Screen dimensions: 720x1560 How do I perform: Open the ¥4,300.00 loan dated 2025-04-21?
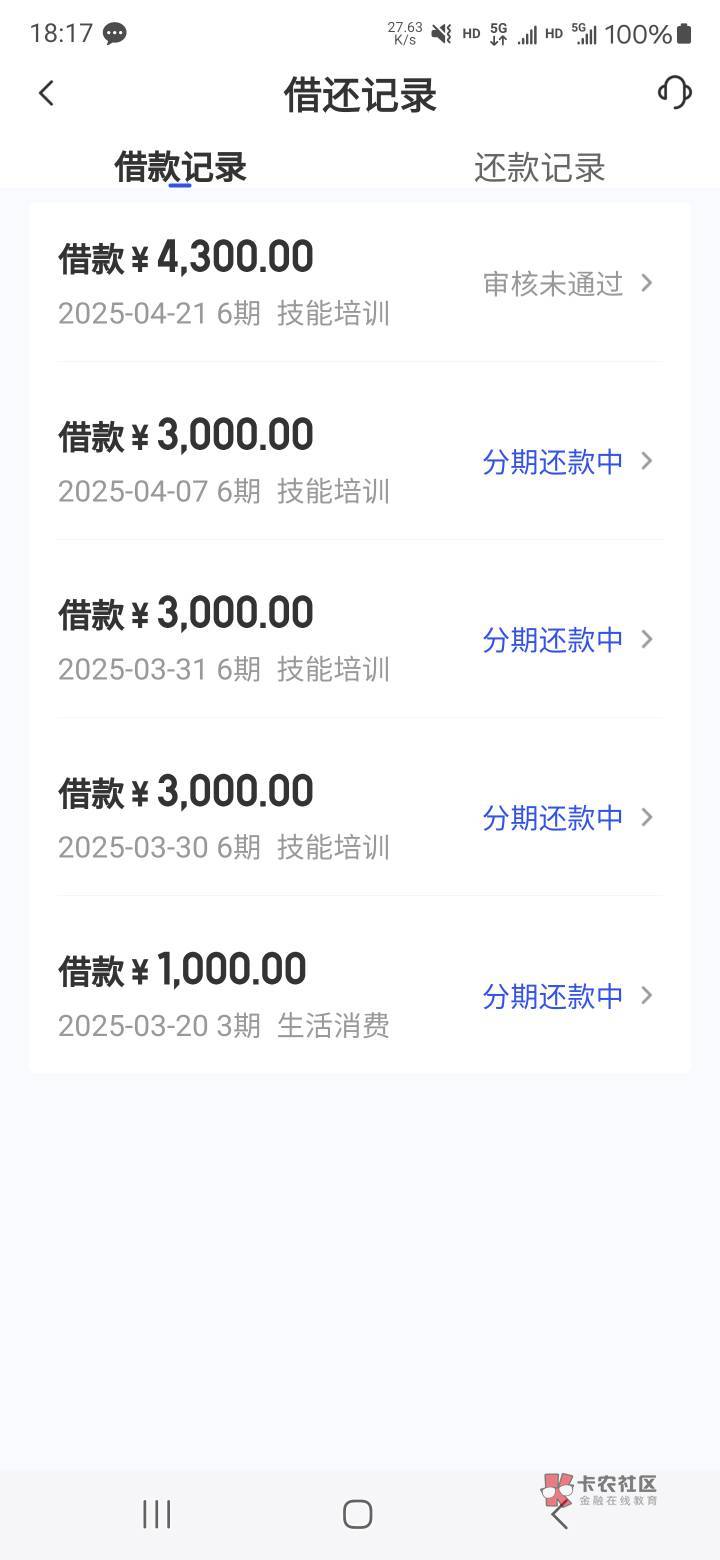(360, 283)
